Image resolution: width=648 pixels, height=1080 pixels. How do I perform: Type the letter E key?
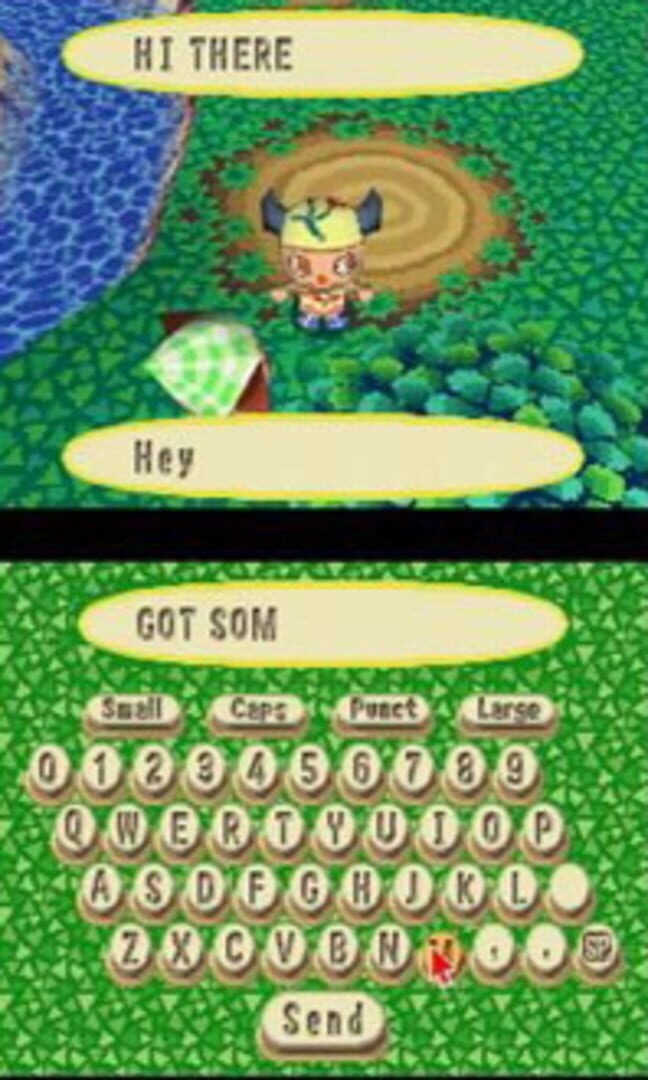(x=180, y=829)
